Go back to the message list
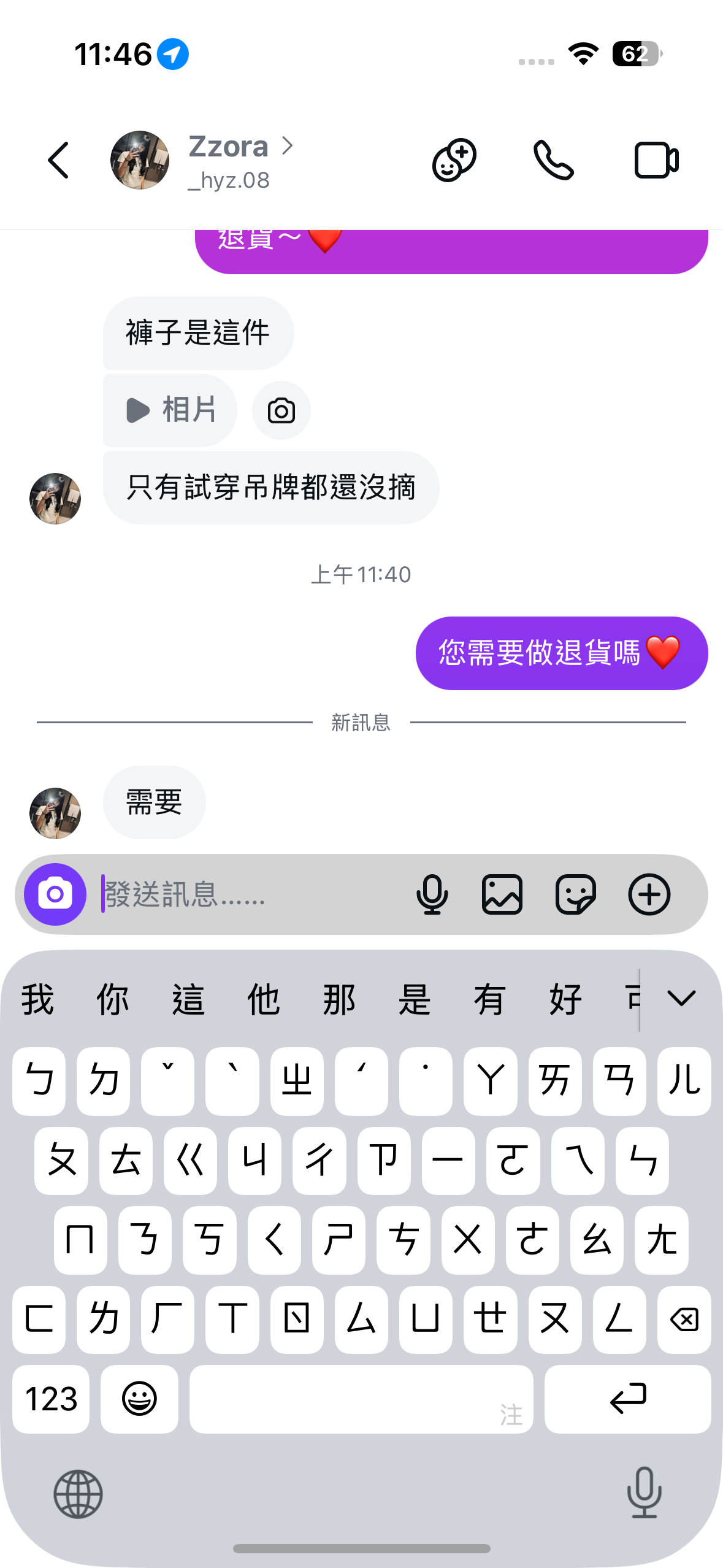 pyautogui.click(x=58, y=161)
